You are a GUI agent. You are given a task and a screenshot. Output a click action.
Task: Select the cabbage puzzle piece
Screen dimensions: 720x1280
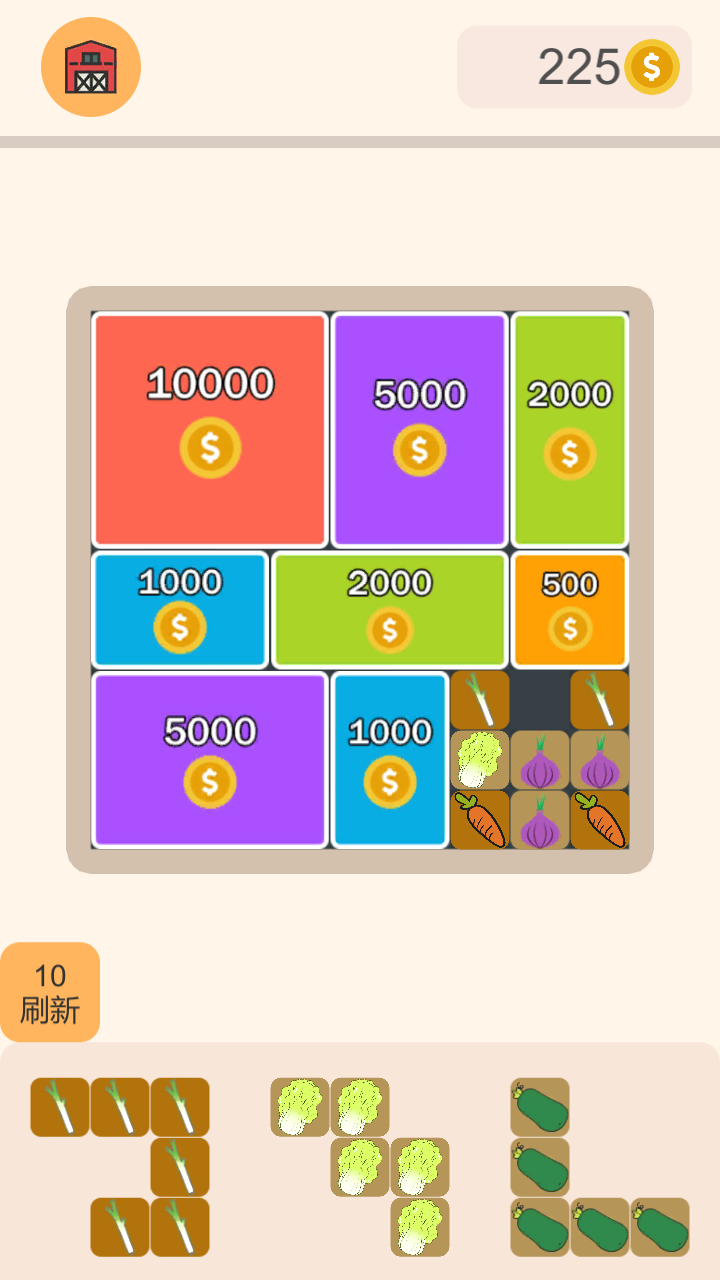point(360,1166)
